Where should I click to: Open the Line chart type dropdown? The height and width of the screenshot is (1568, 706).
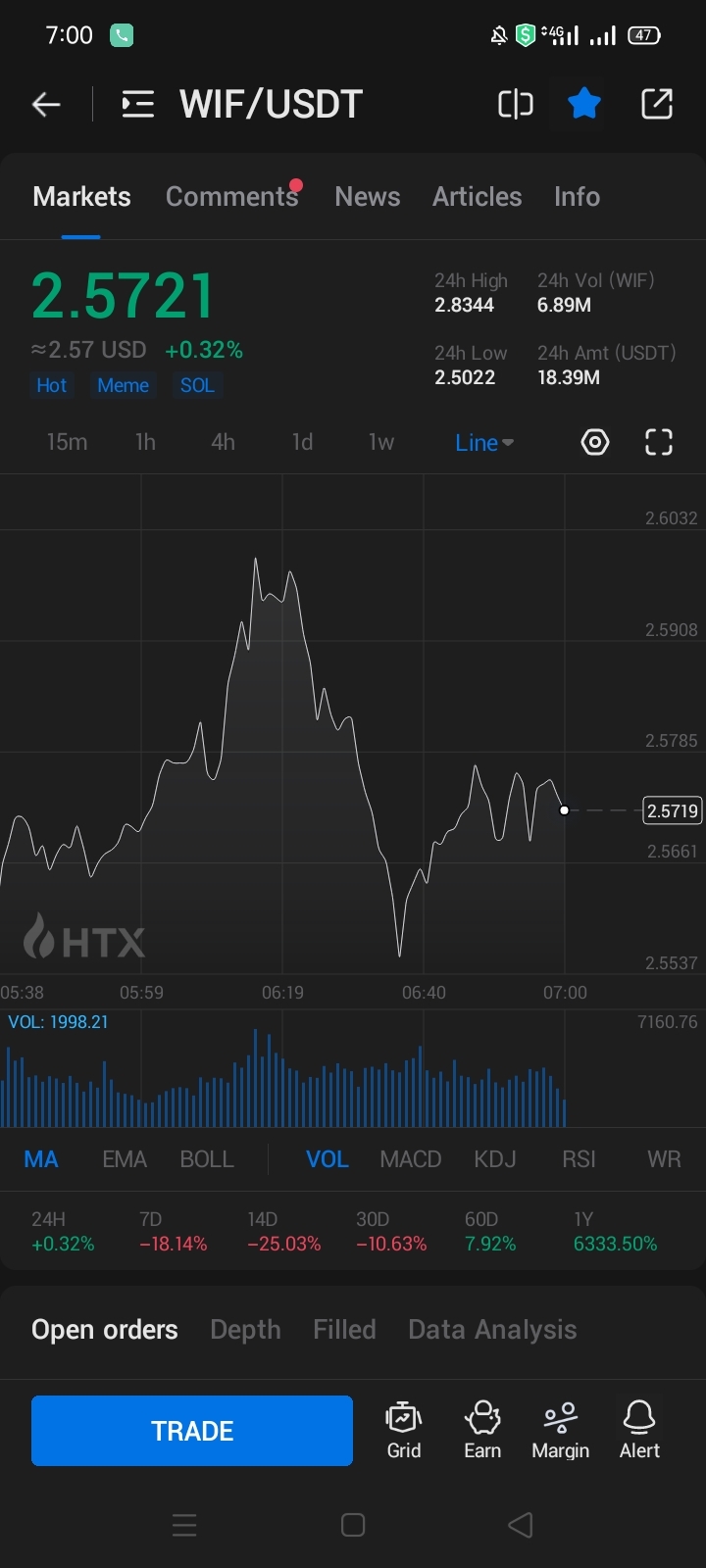click(x=483, y=442)
